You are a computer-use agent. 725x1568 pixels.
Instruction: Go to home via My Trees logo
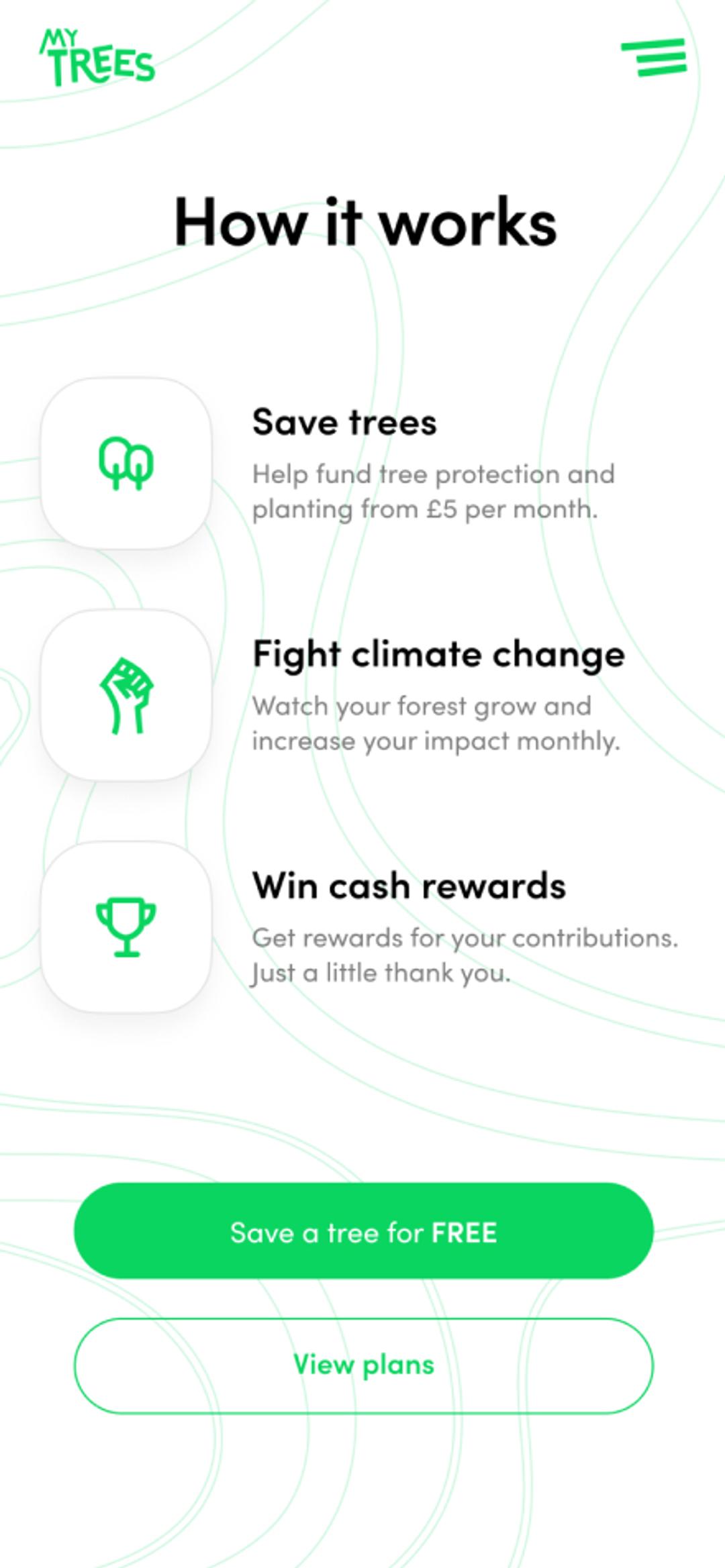(x=97, y=58)
